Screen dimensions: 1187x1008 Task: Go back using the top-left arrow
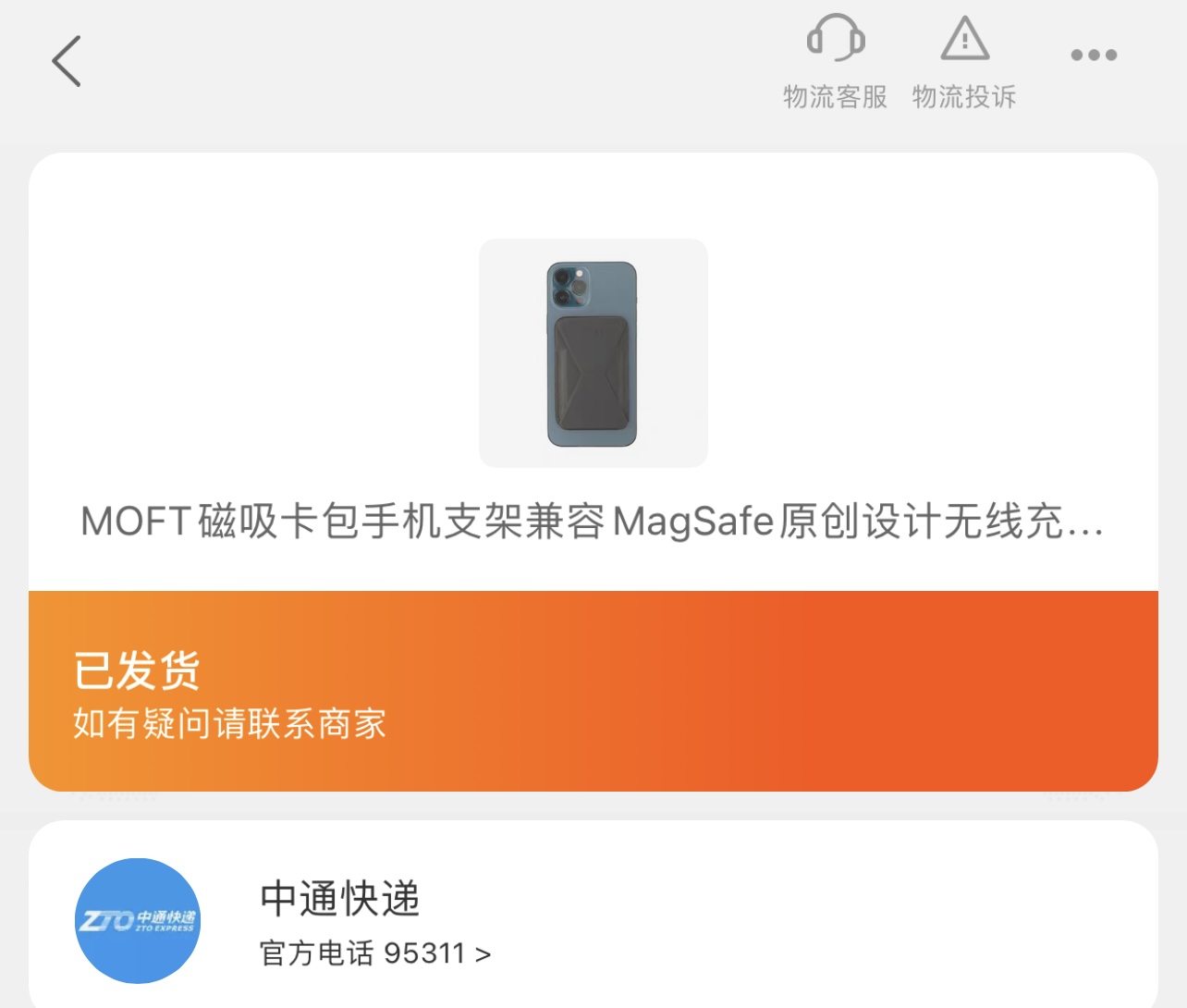(x=67, y=61)
